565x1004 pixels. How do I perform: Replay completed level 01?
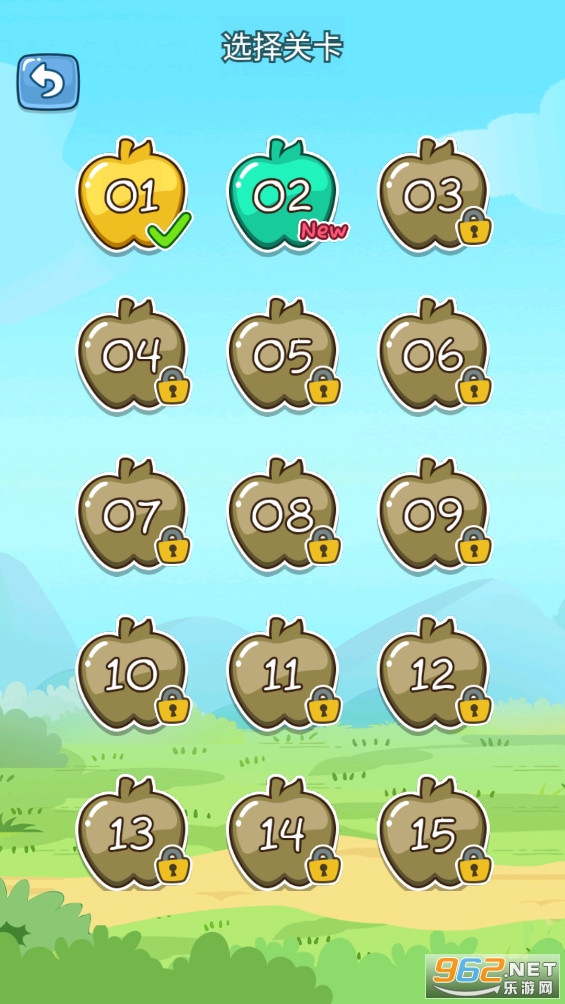(x=133, y=195)
